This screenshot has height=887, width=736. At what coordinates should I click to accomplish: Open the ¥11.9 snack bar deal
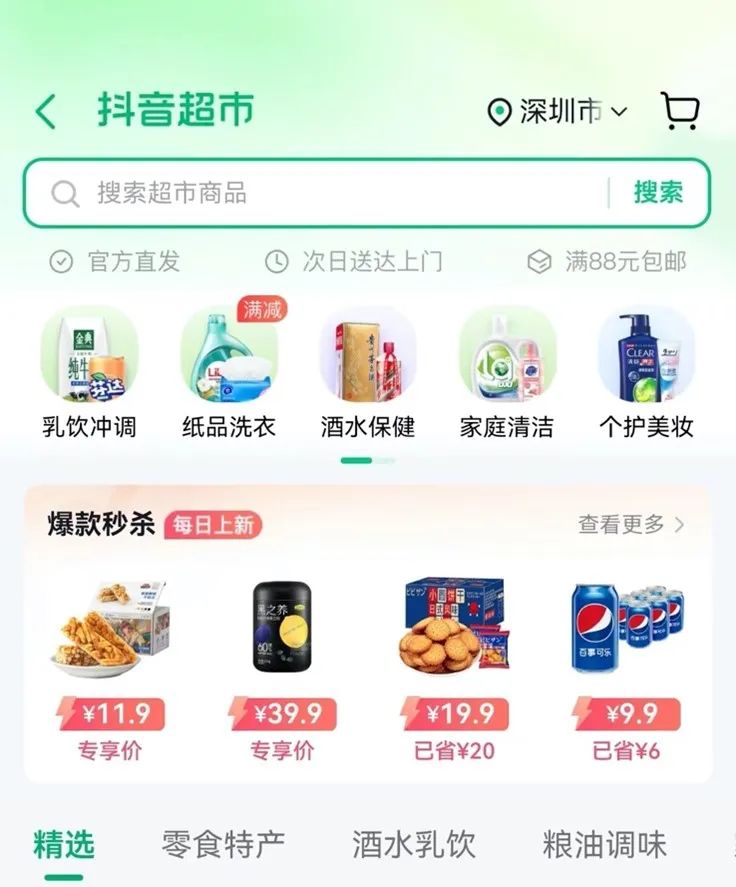point(110,670)
